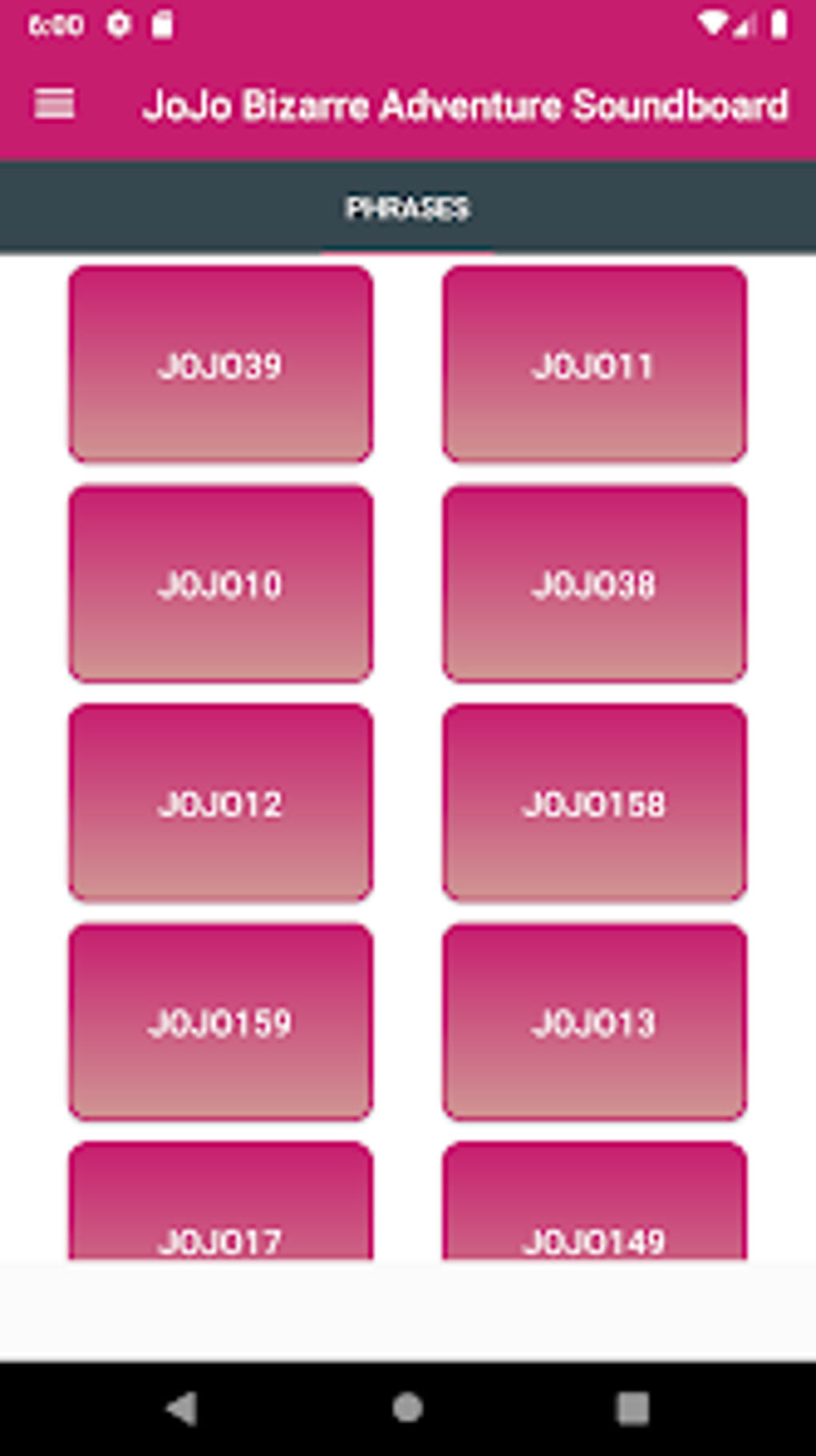Viewport: 816px width, 1456px height.
Task: Select the PHRASES tab
Action: [x=407, y=207]
